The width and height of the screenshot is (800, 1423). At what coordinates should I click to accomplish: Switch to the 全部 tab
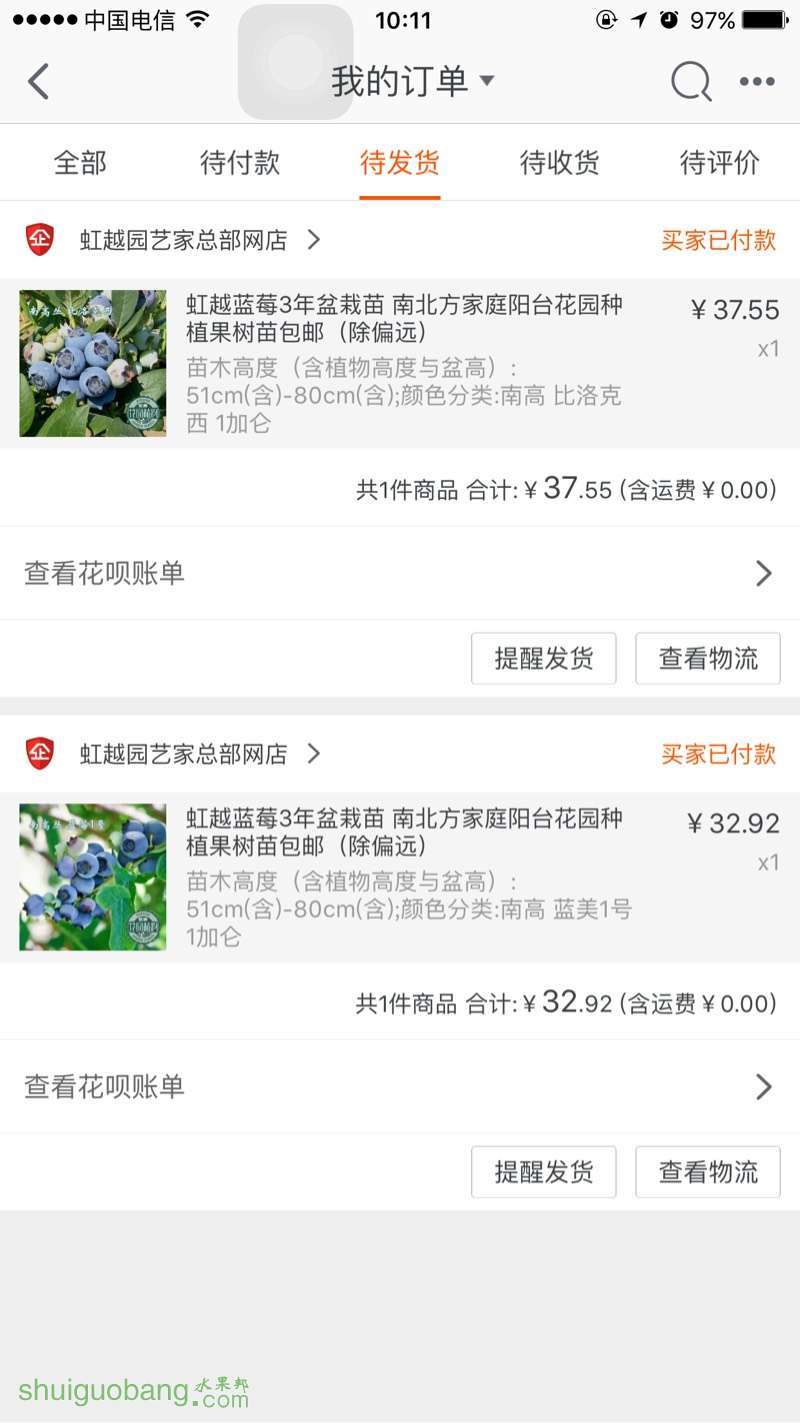(x=80, y=163)
